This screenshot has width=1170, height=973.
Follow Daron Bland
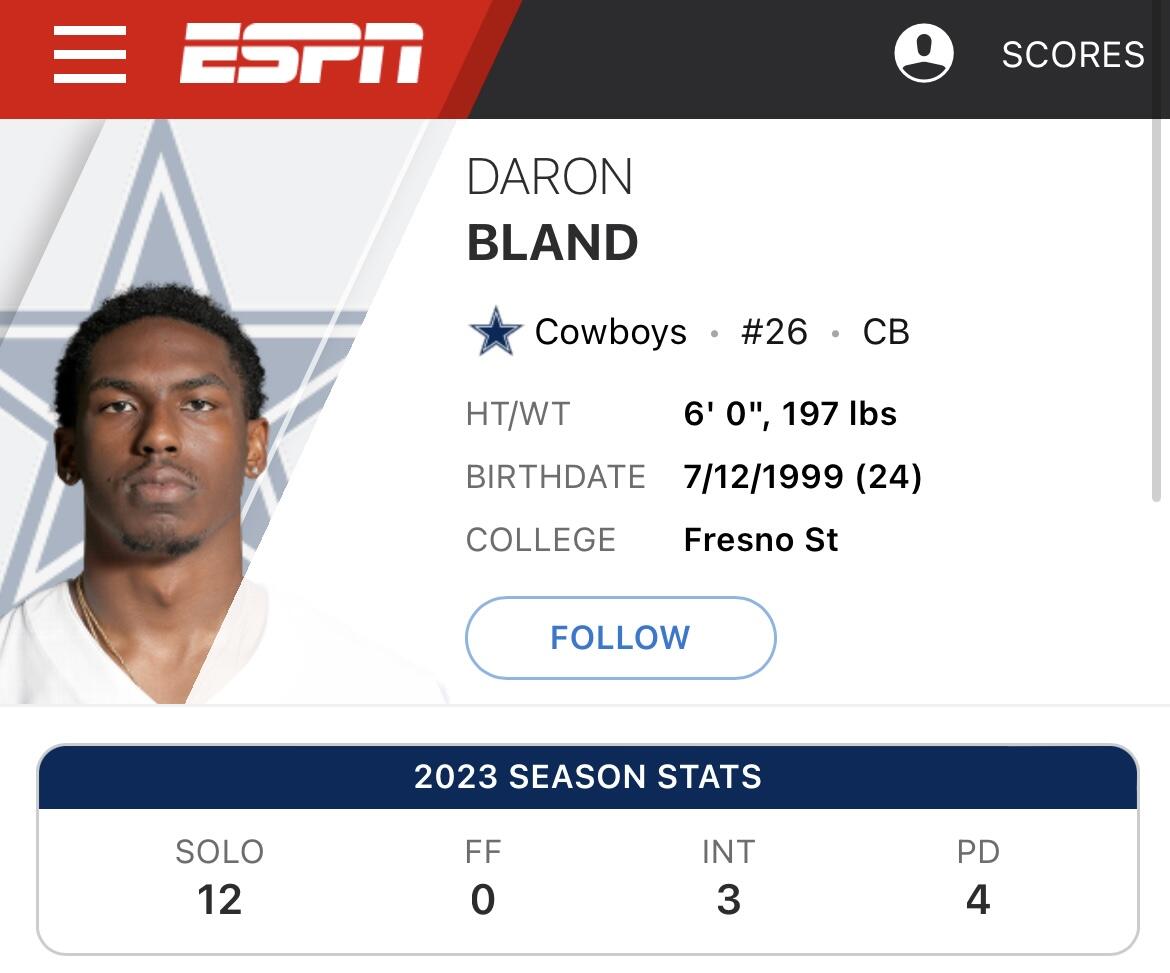(x=621, y=638)
